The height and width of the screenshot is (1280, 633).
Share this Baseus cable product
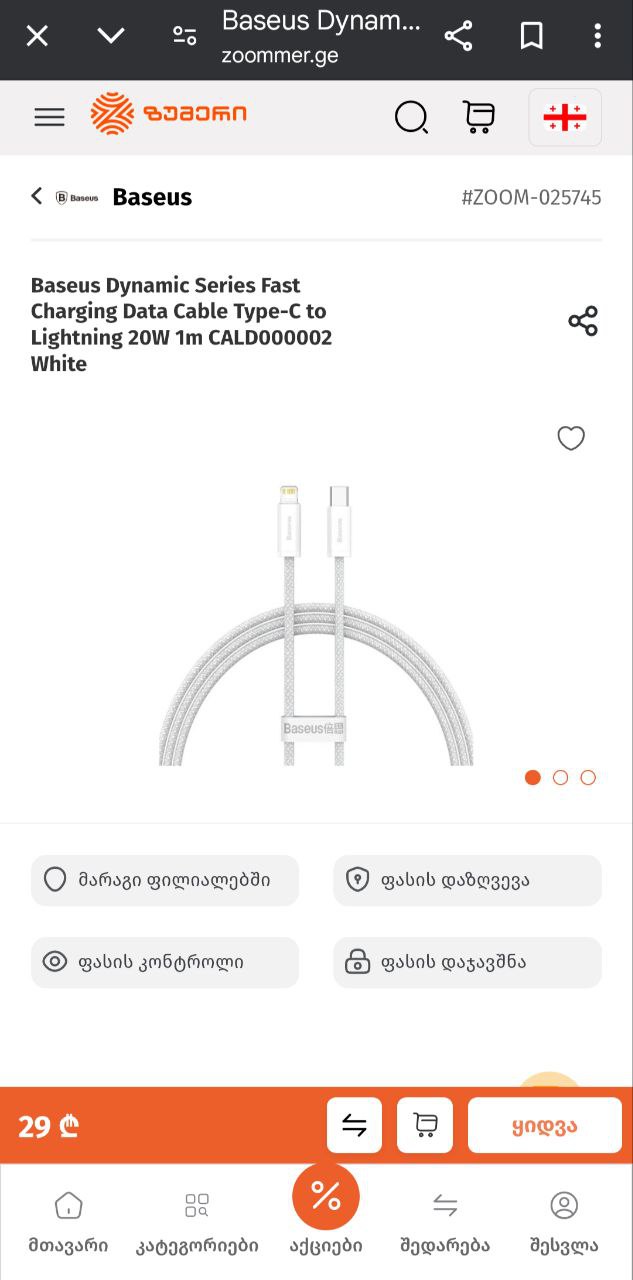(583, 321)
